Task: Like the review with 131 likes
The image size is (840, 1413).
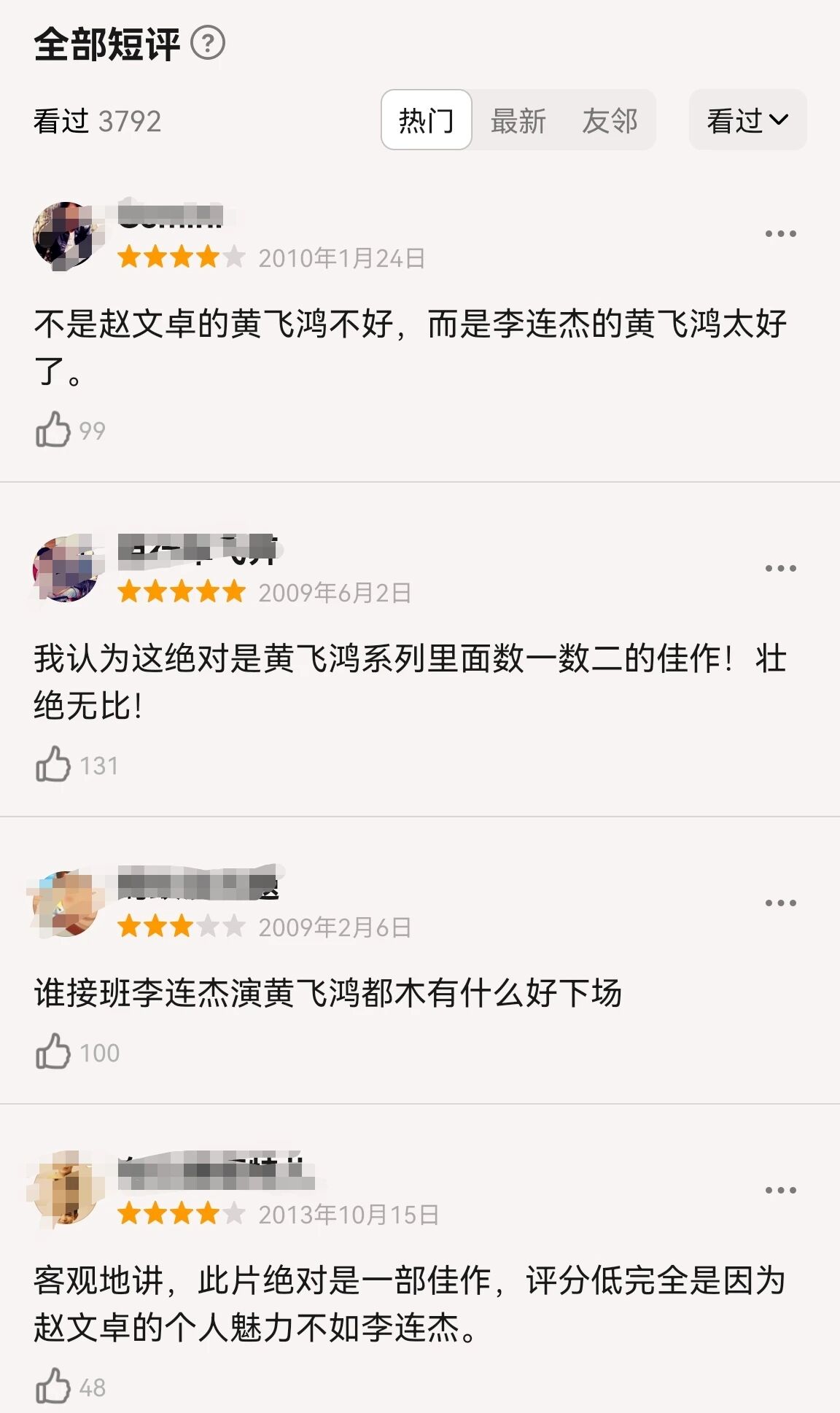Action: tap(53, 764)
